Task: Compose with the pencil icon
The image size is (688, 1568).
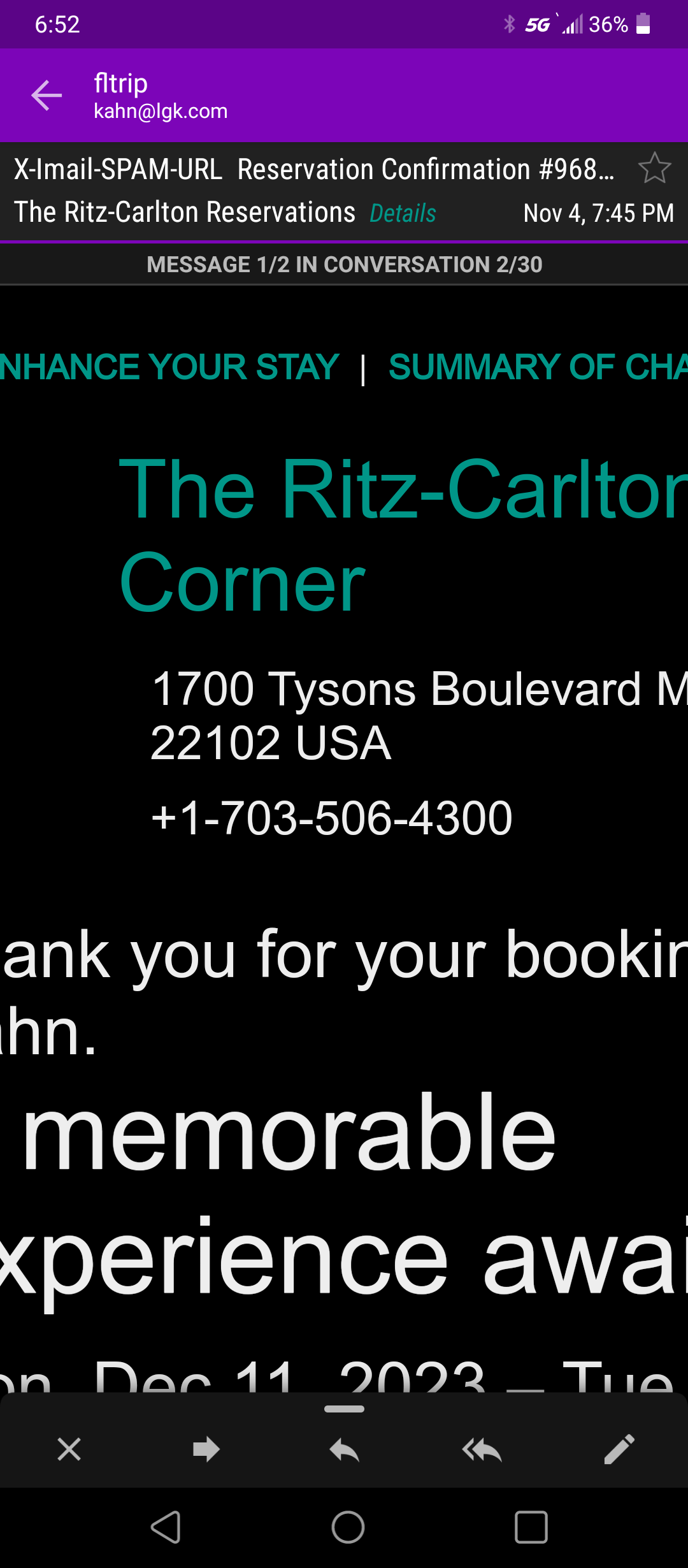Action: (x=619, y=1449)
